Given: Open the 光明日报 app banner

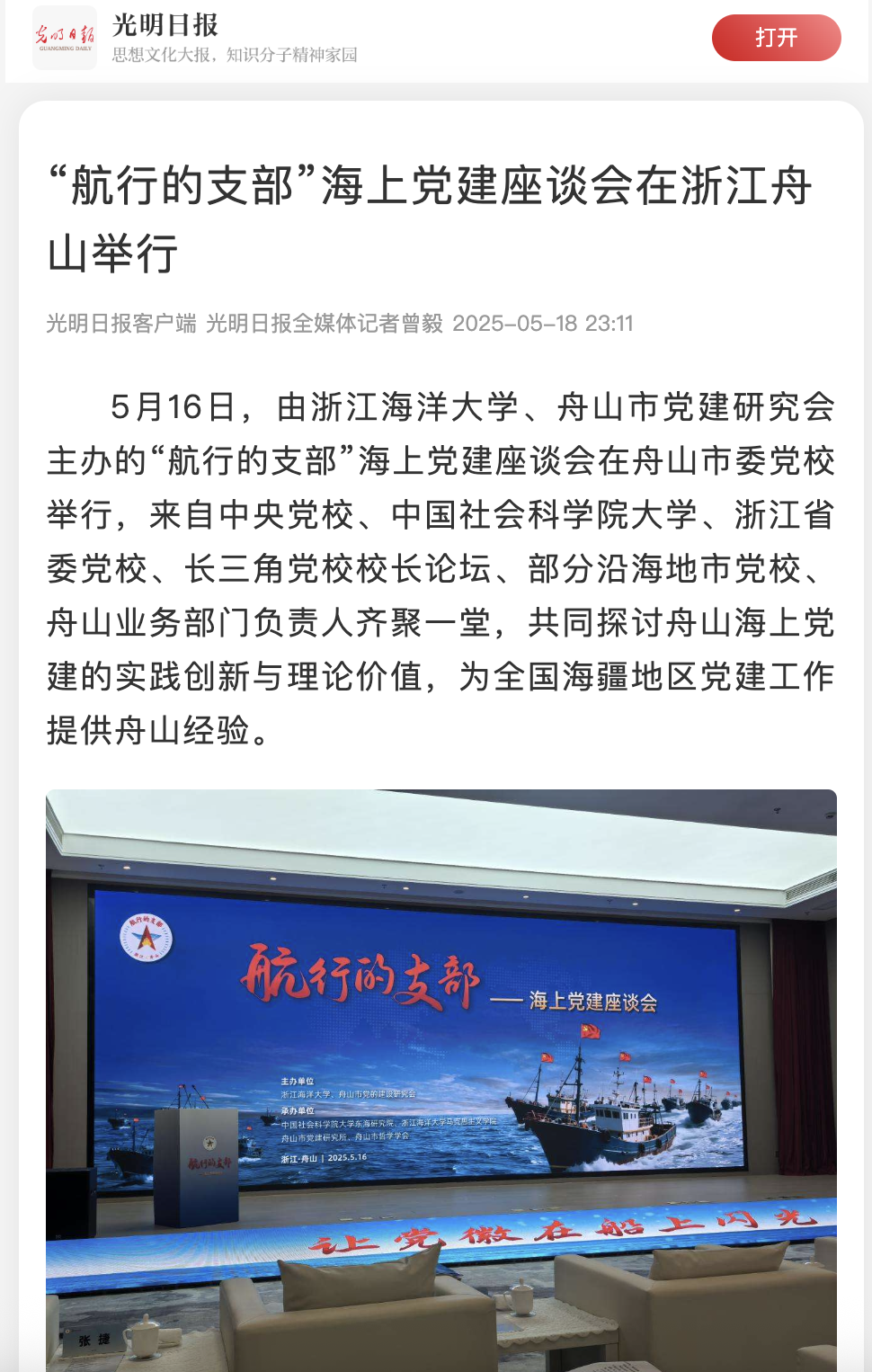Looking at the screenshot, I should coord(234,39).
